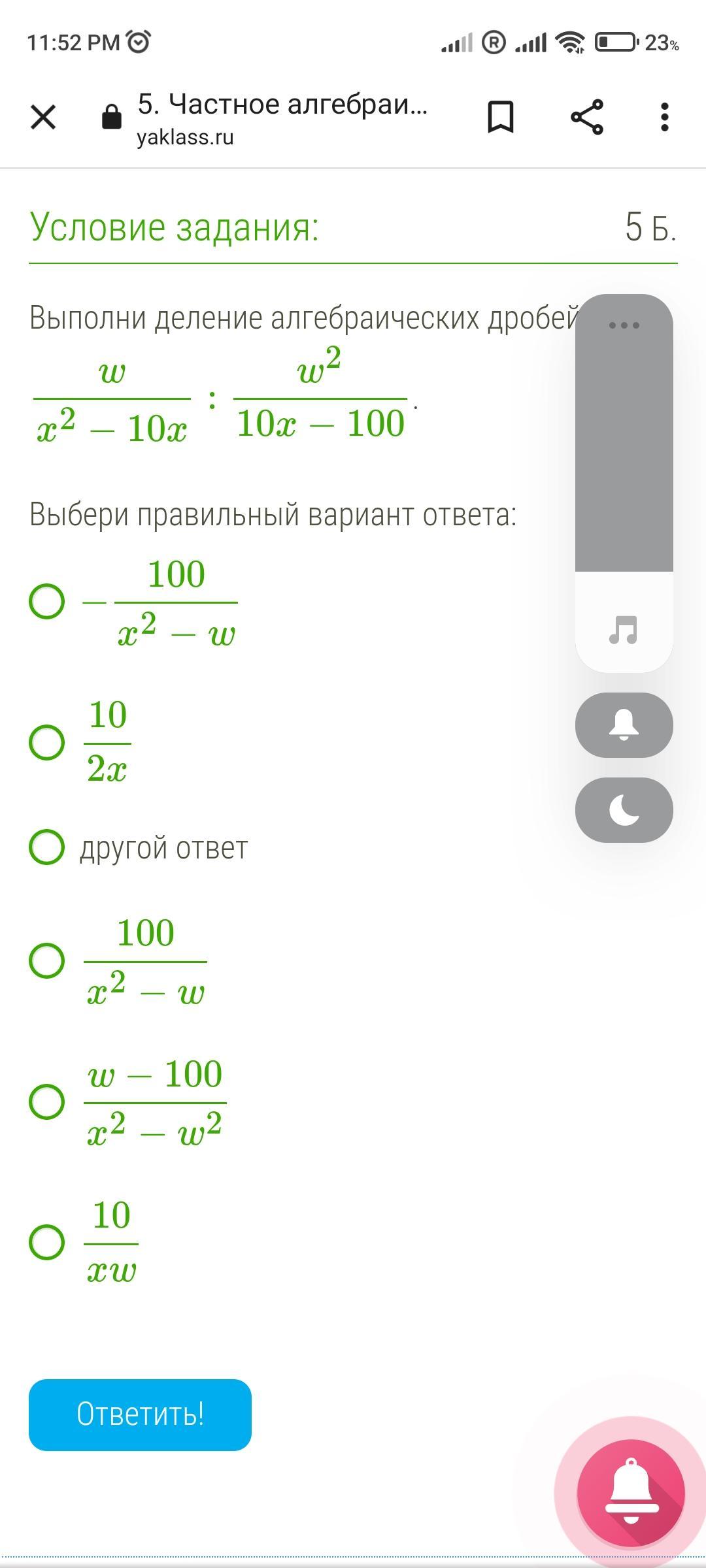Open the browser overflow menu
The width and height of the screenshot is (706, 1568).
tap(665, 118)
